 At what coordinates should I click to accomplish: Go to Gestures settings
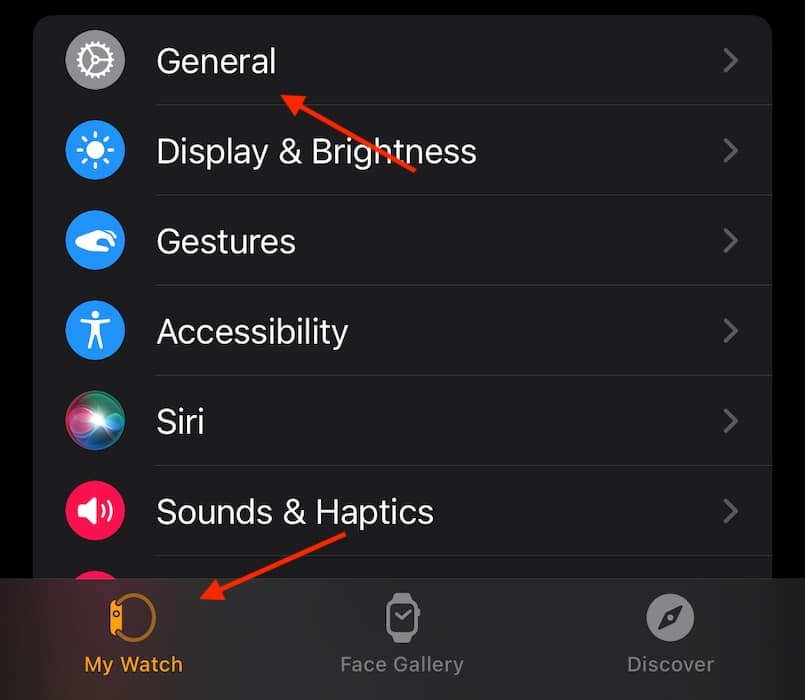click(x=226, y=241)
